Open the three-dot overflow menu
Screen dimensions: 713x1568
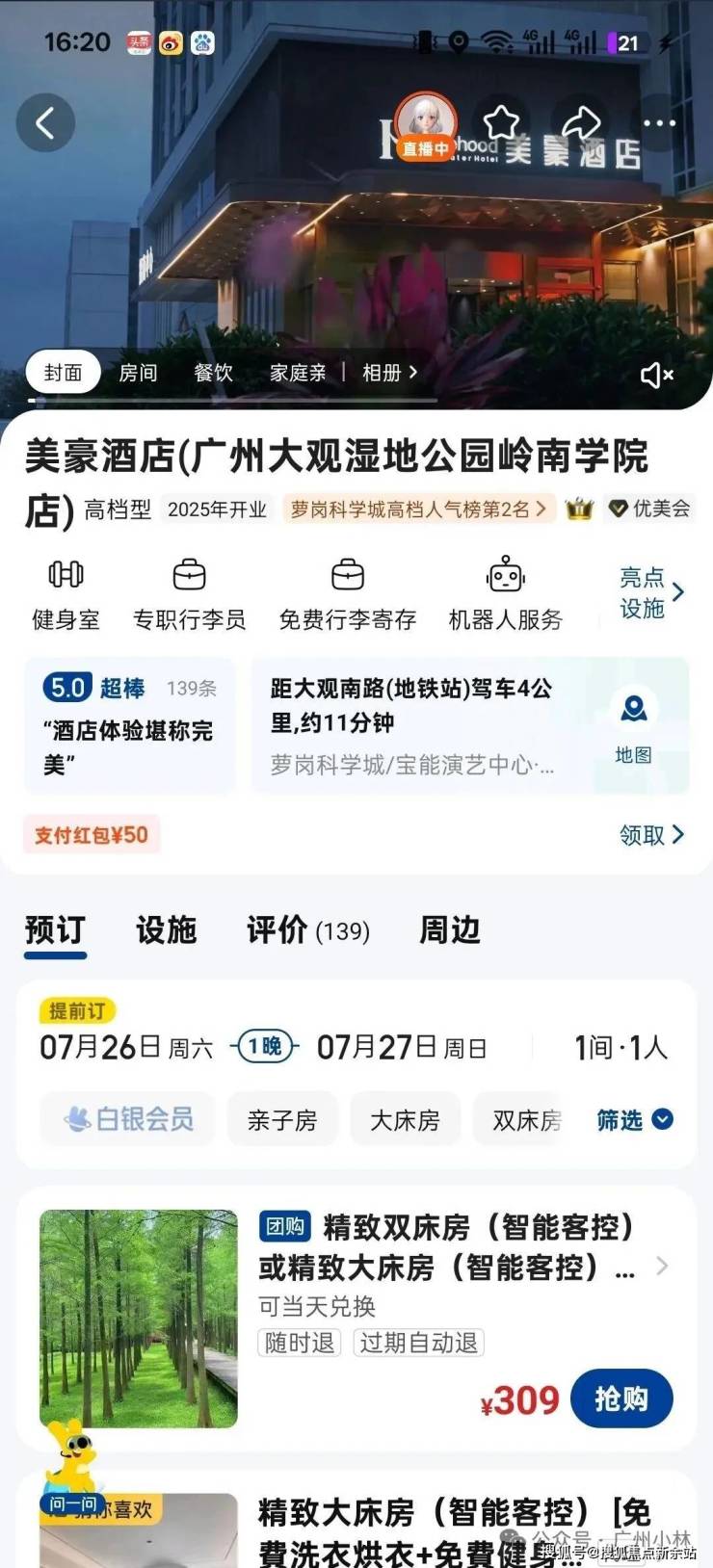(659, 123)
